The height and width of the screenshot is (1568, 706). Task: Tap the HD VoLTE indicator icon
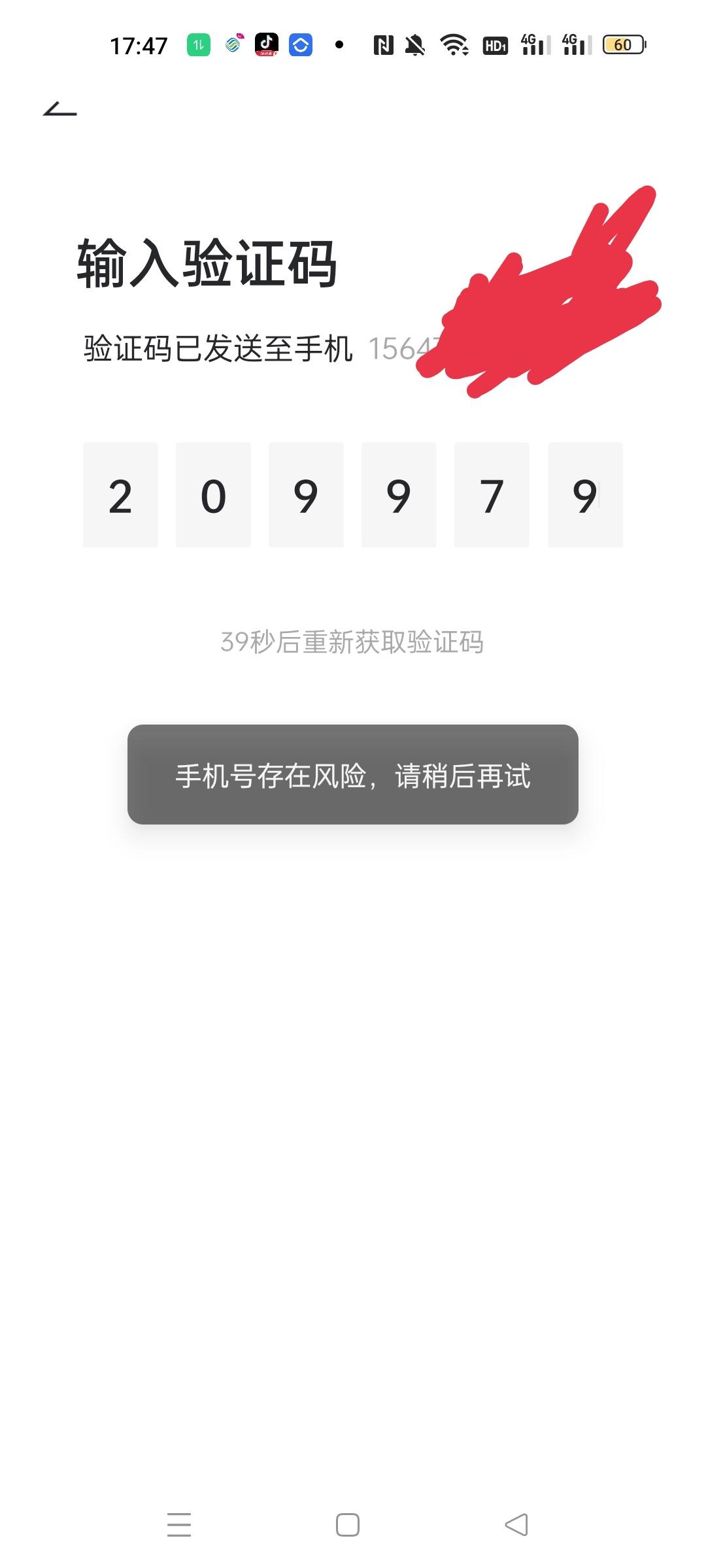click(494, 44)
